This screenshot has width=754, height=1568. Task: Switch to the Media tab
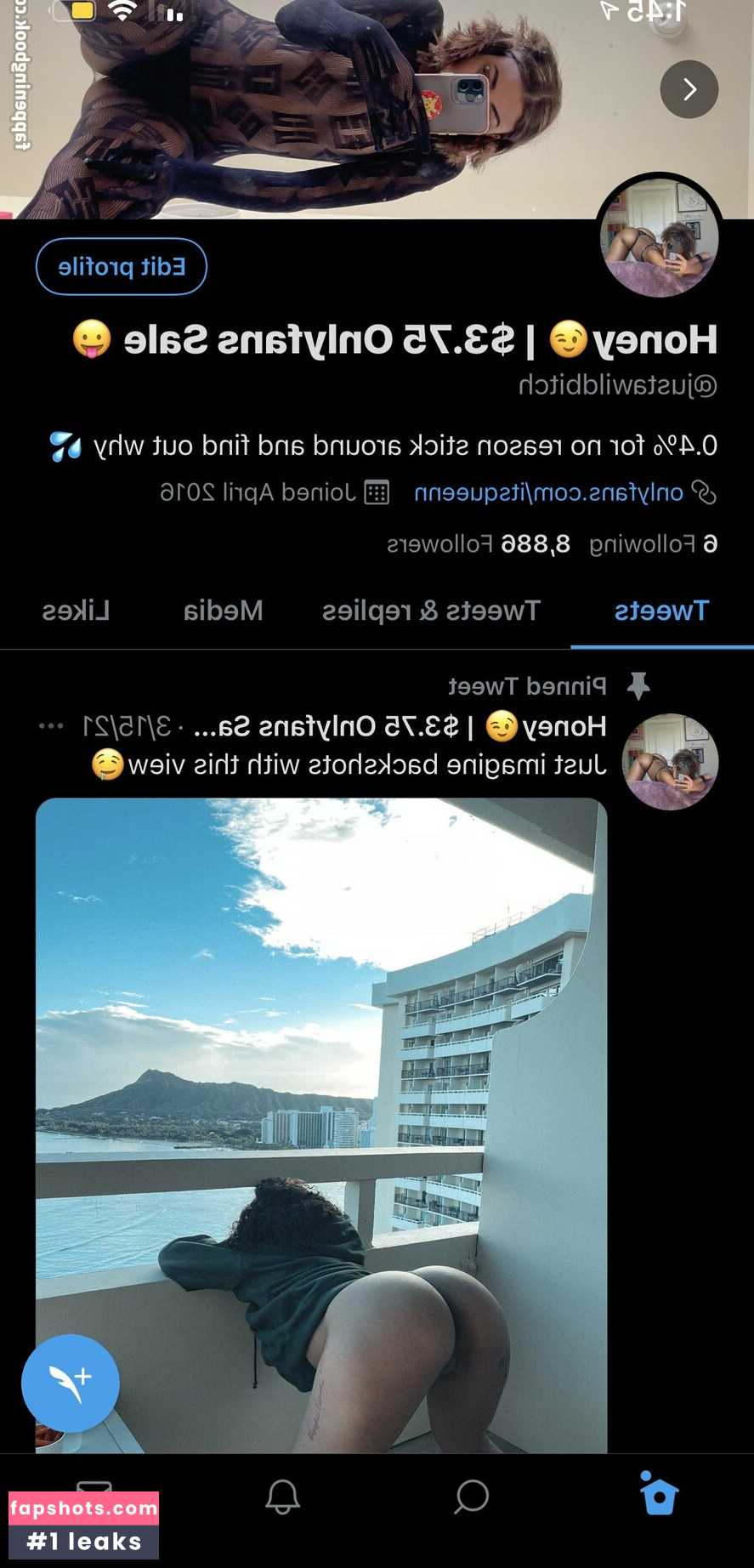[x=224, y=611]
